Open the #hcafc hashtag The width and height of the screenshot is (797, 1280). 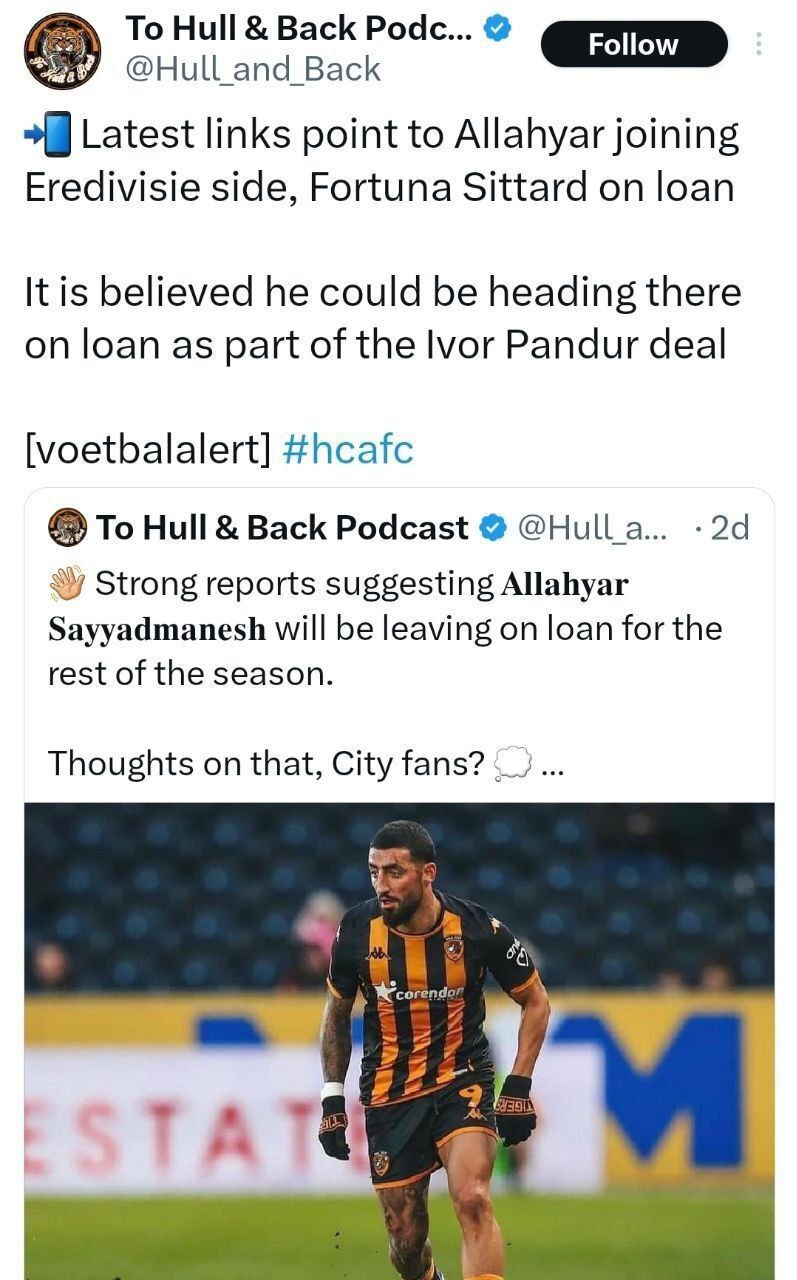[x=348, y=449]
